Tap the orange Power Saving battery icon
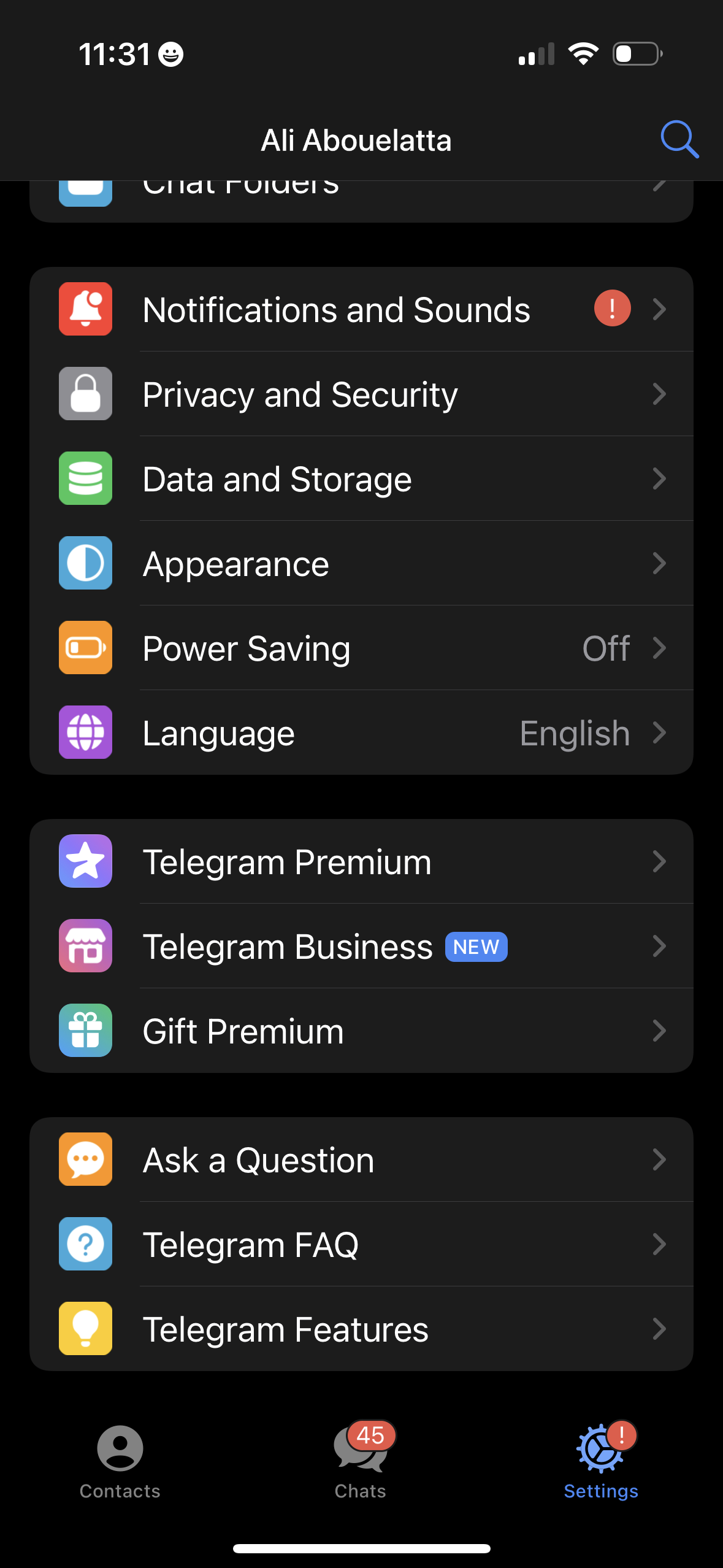 (x=85, y=648)
